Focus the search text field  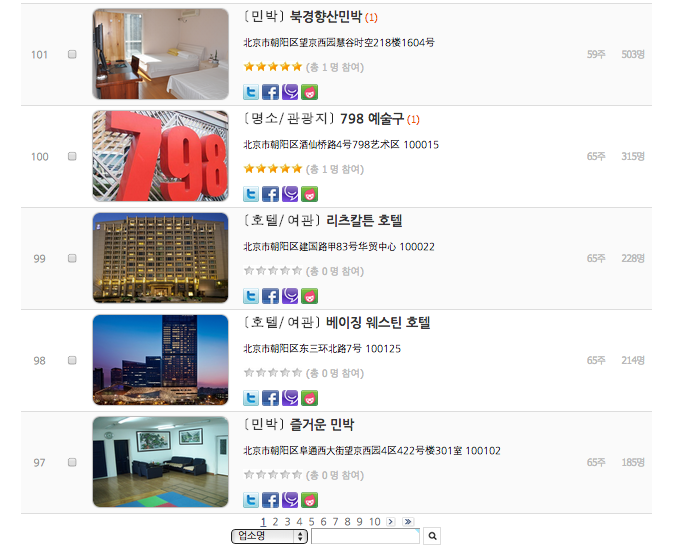pos(365,537)
